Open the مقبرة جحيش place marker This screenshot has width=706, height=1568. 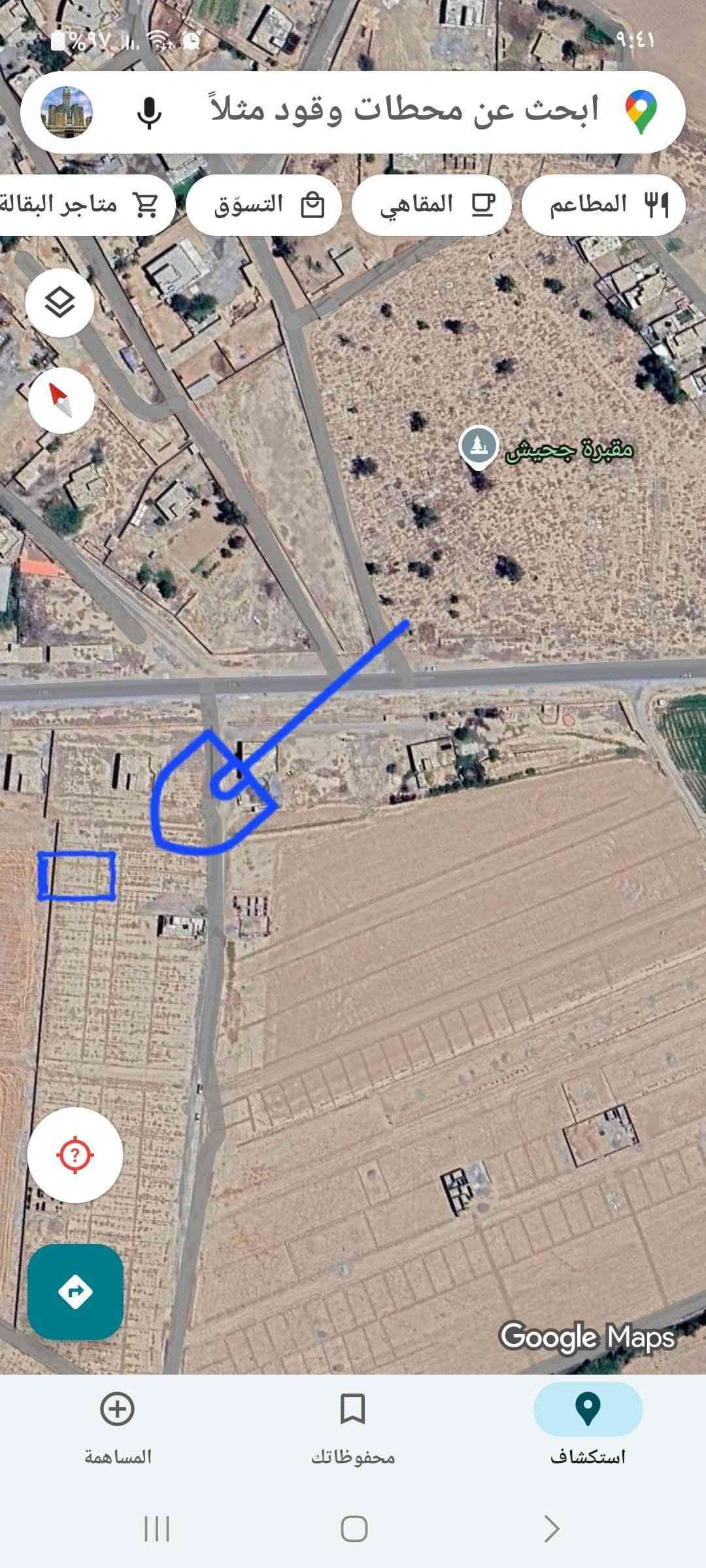479,447
